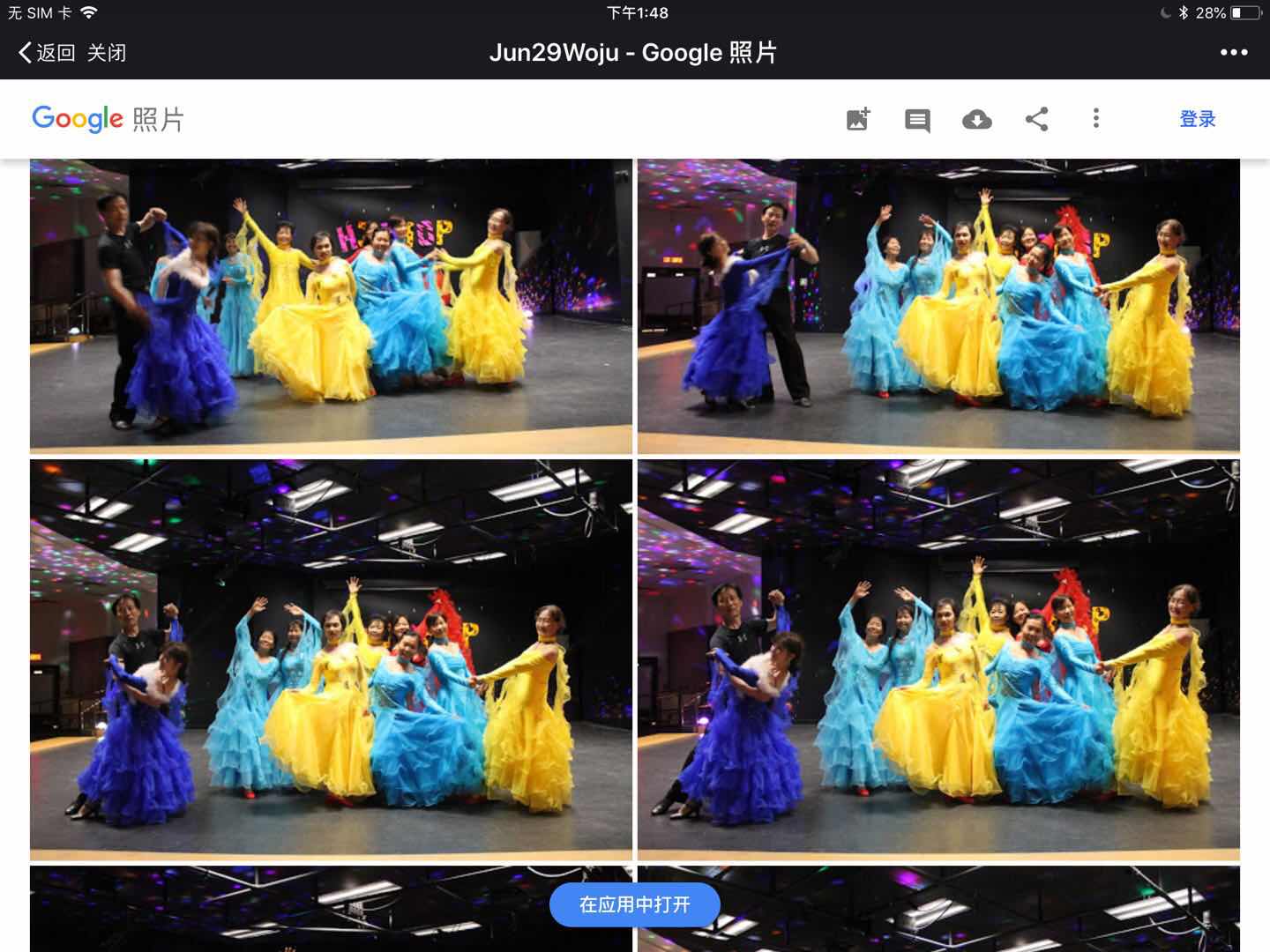This screenshot has width=1270, height=952.
Task: Download the album via the cloud icon
Action: 976,119
